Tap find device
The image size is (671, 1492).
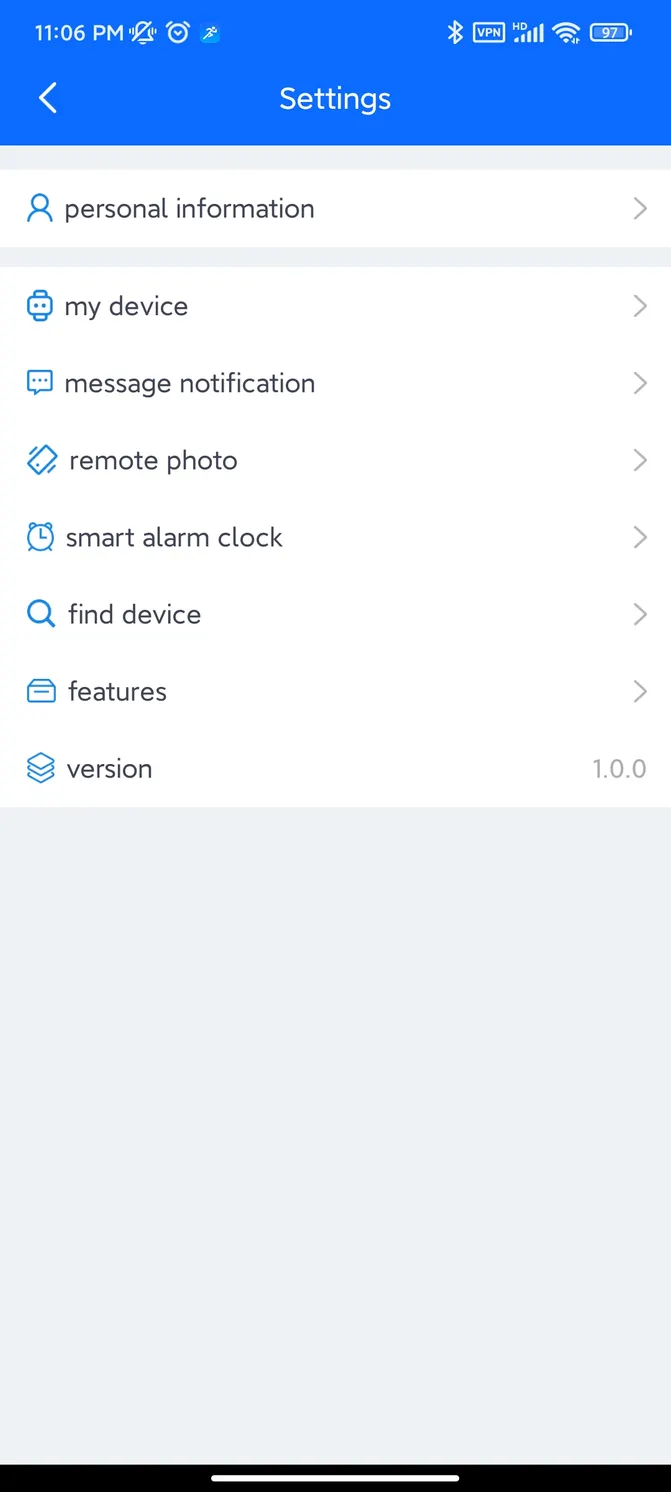[335, 614]
